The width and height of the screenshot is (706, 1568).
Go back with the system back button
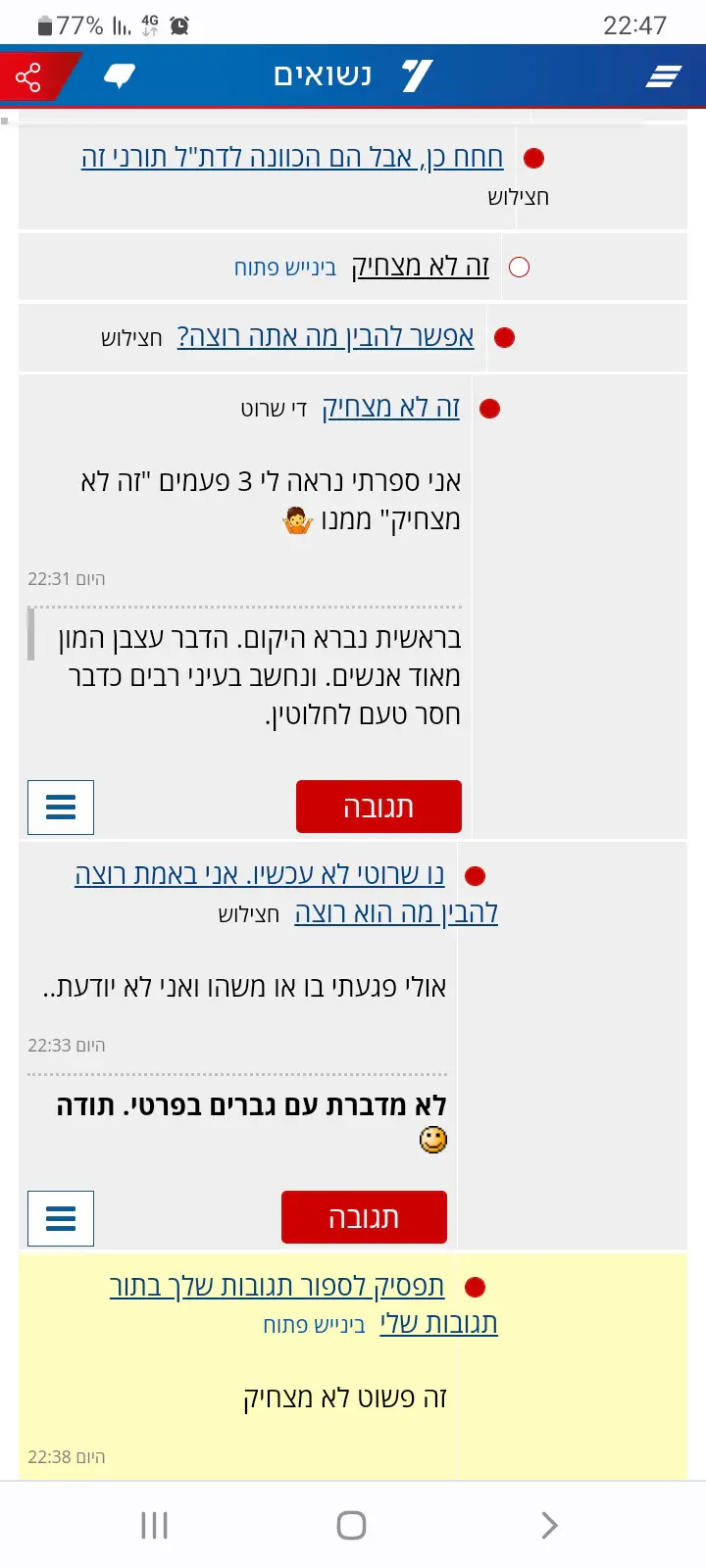[x=549, y=1525]
